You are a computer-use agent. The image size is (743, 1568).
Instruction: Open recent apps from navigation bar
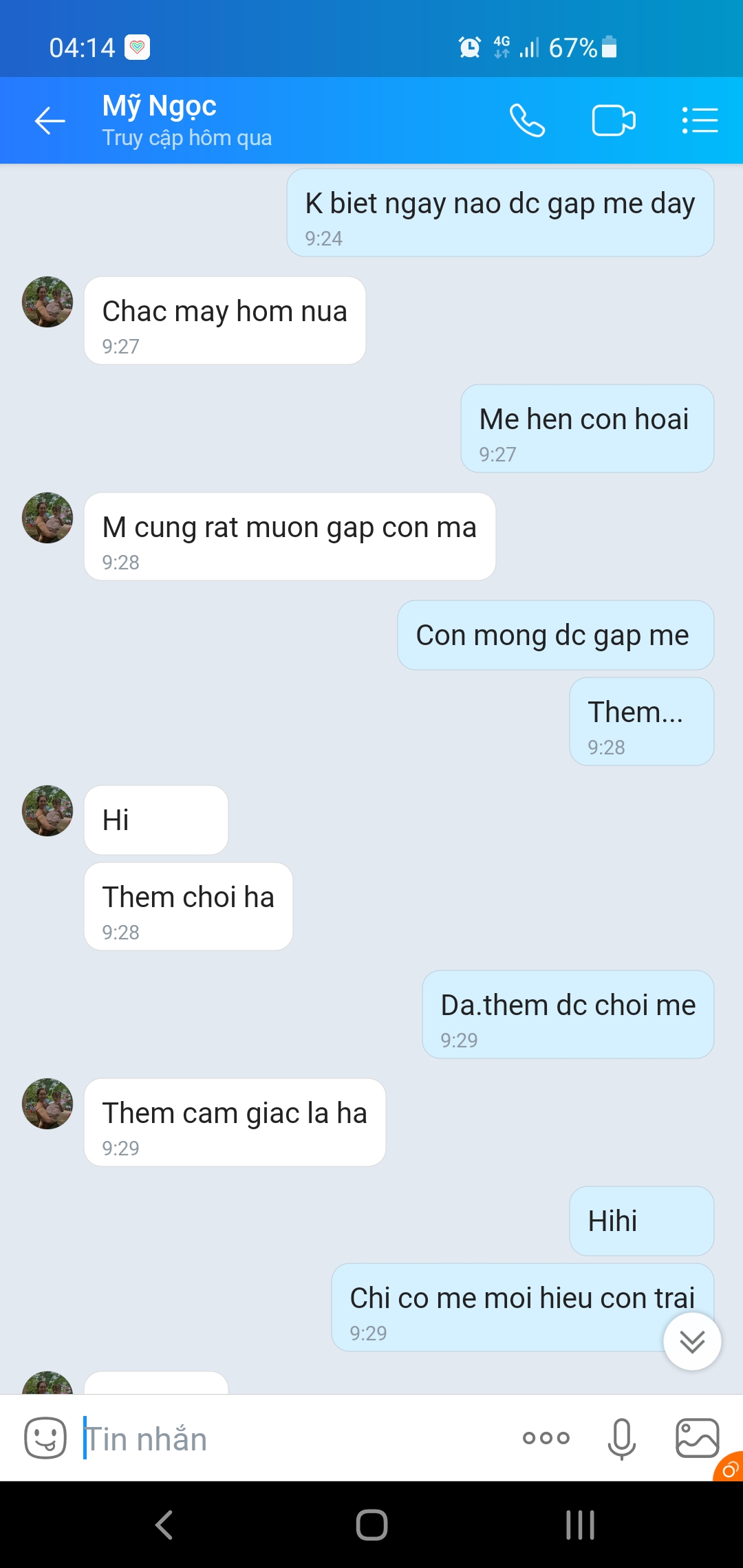tap(580, 1525)
